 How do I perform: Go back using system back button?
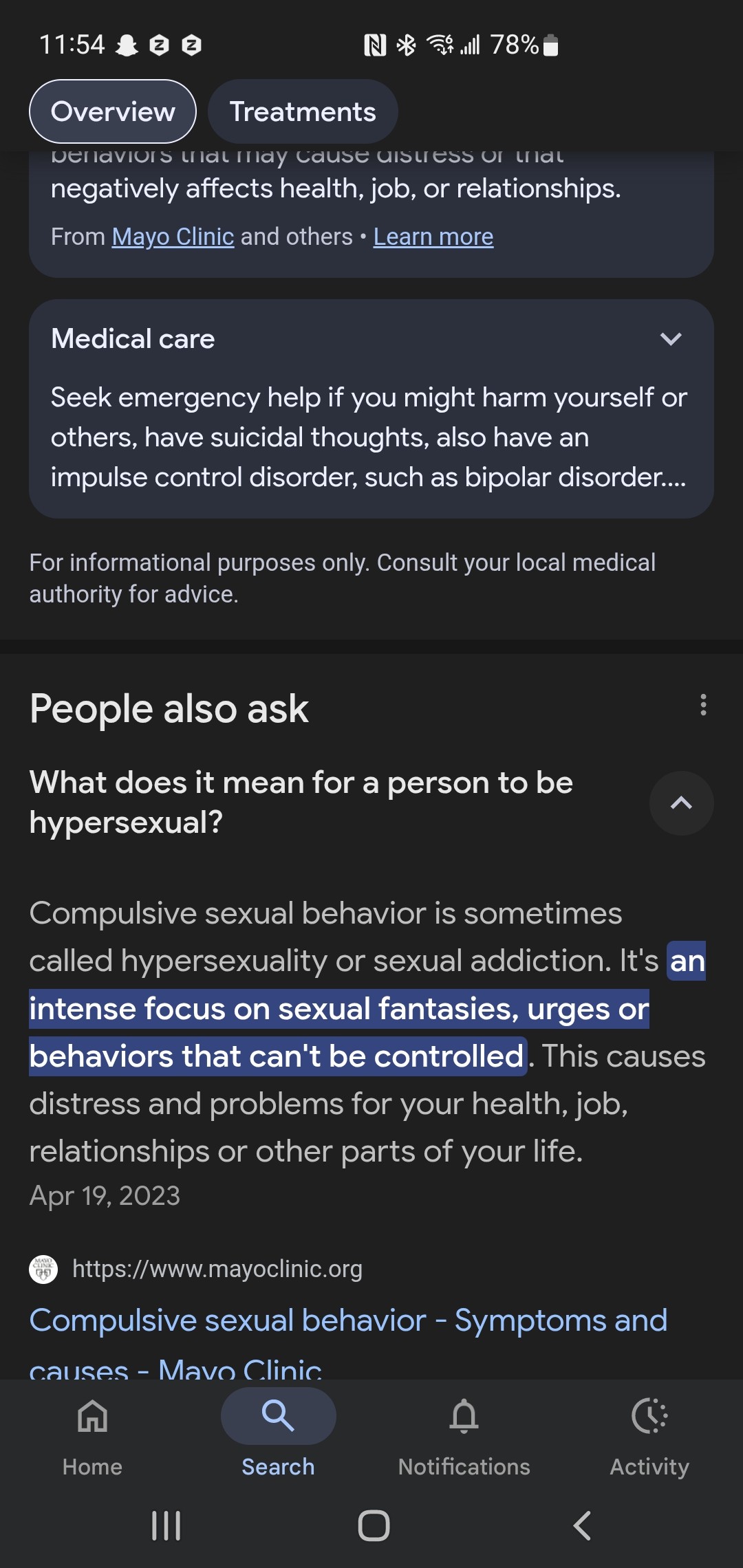pyautogui.click(x=582, y=1525)
